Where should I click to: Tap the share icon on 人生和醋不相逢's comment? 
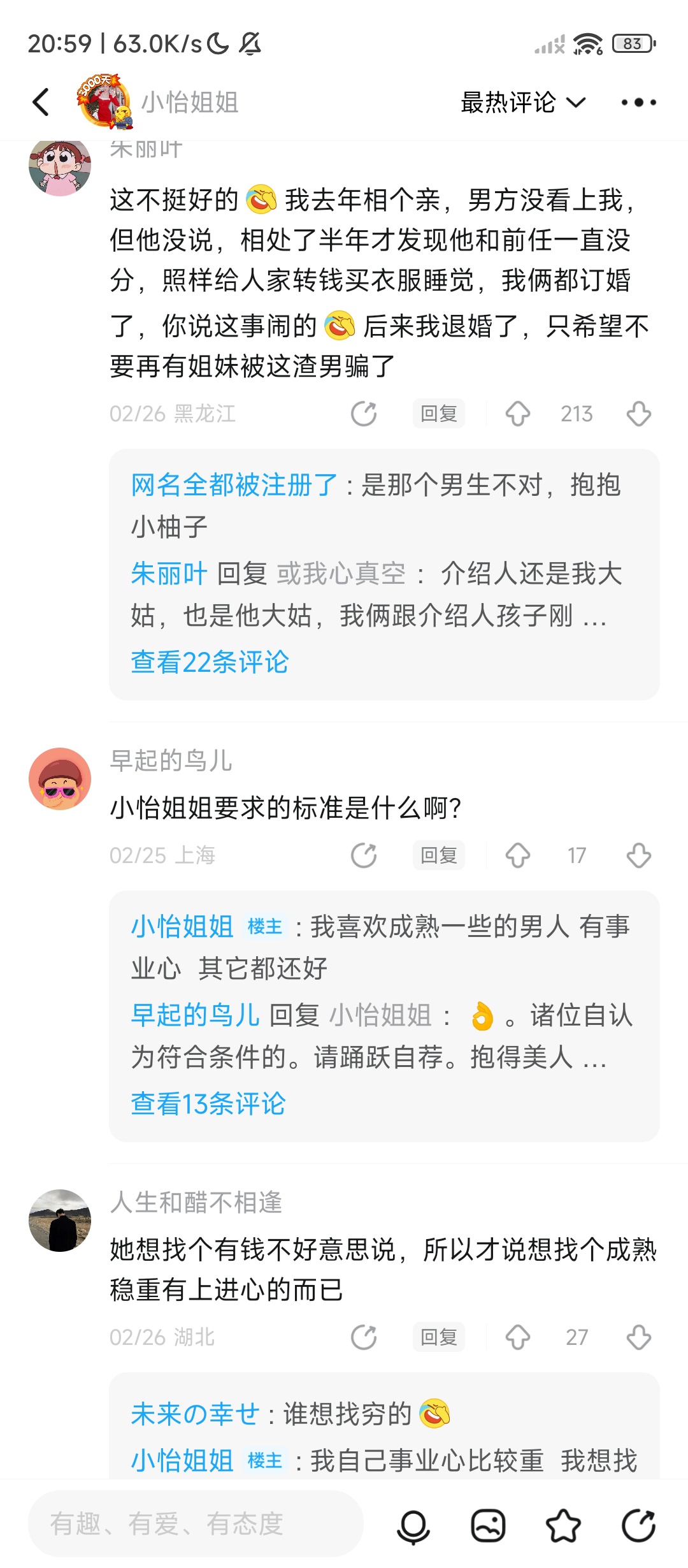coord(364,1337)
